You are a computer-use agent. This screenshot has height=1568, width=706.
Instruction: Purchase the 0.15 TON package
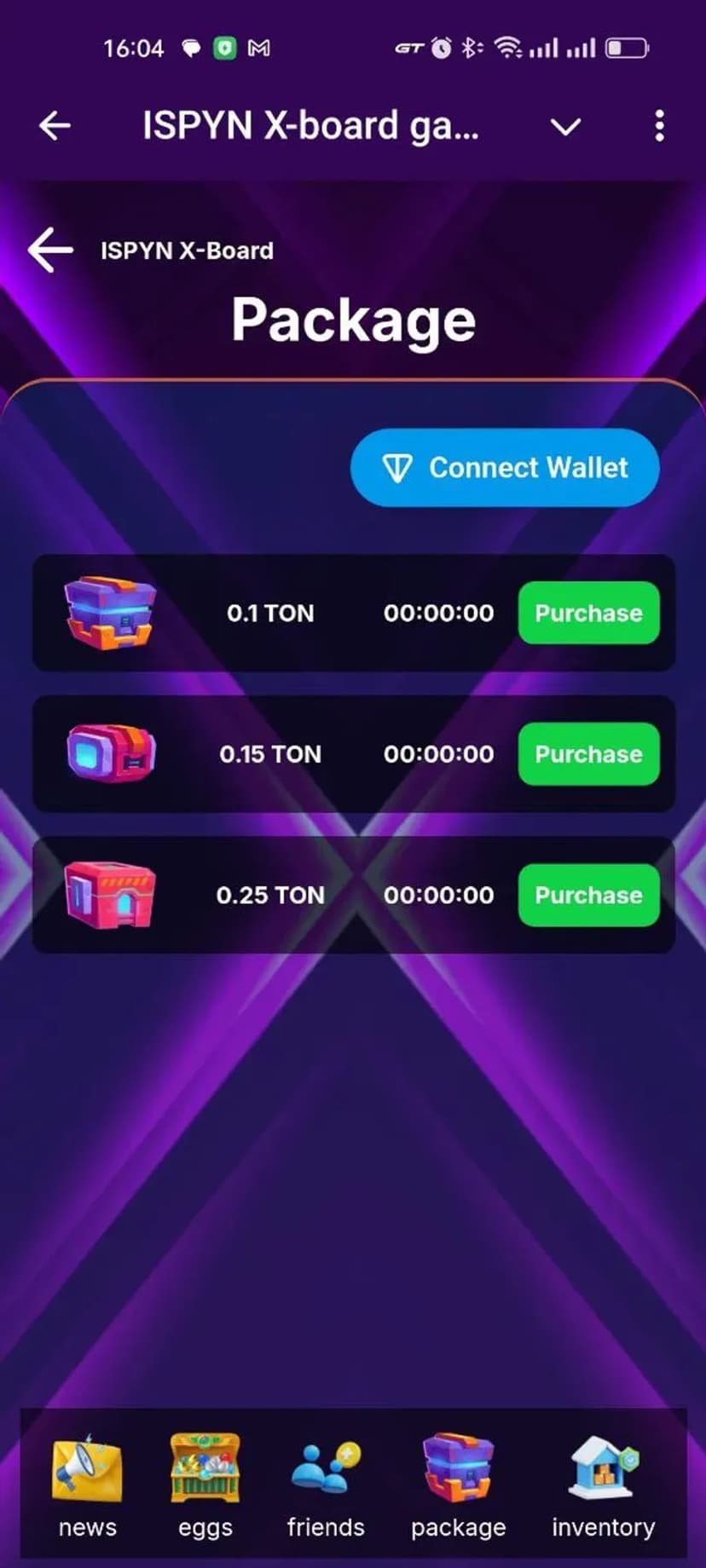coord(588,754)
